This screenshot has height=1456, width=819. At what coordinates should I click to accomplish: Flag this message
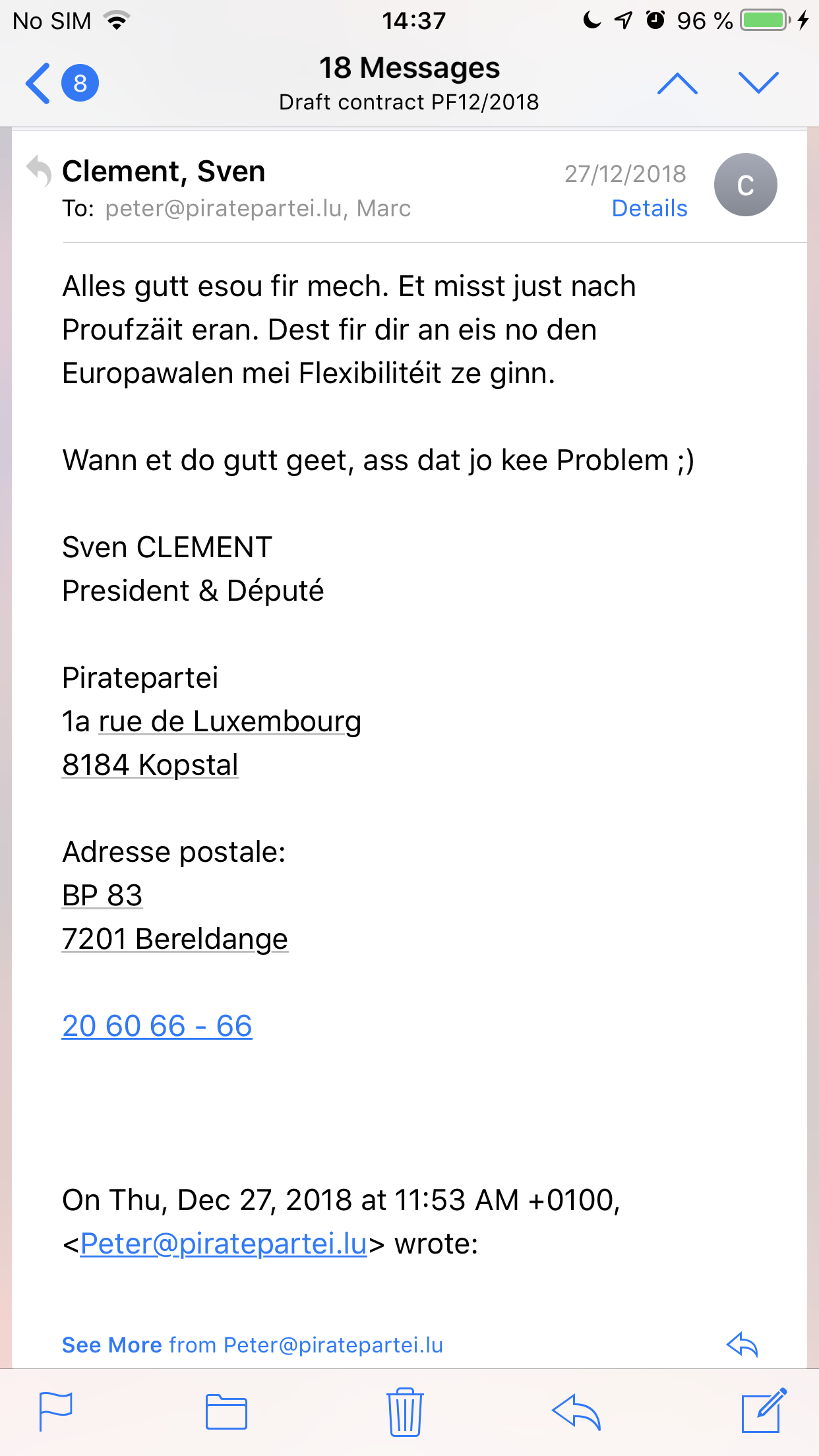(x=56, y=1412)
